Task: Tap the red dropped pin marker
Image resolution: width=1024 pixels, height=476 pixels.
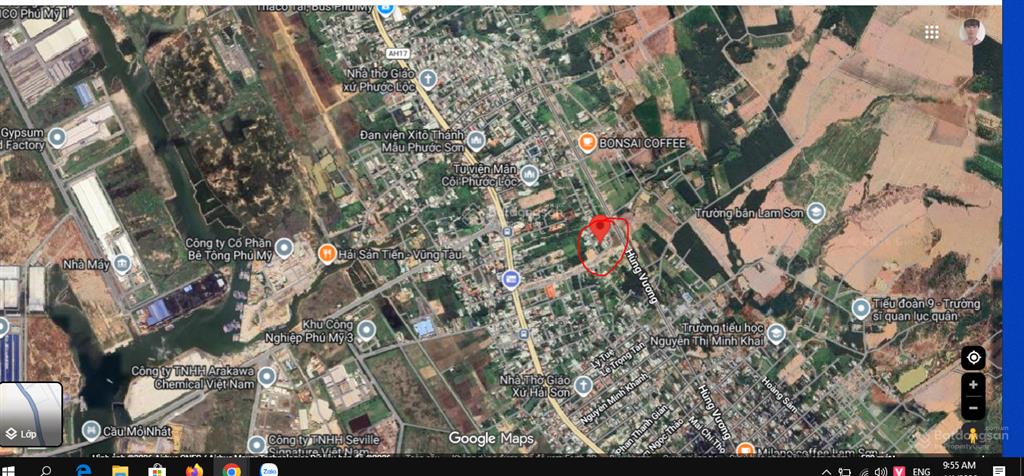Action: click(600, 230)
